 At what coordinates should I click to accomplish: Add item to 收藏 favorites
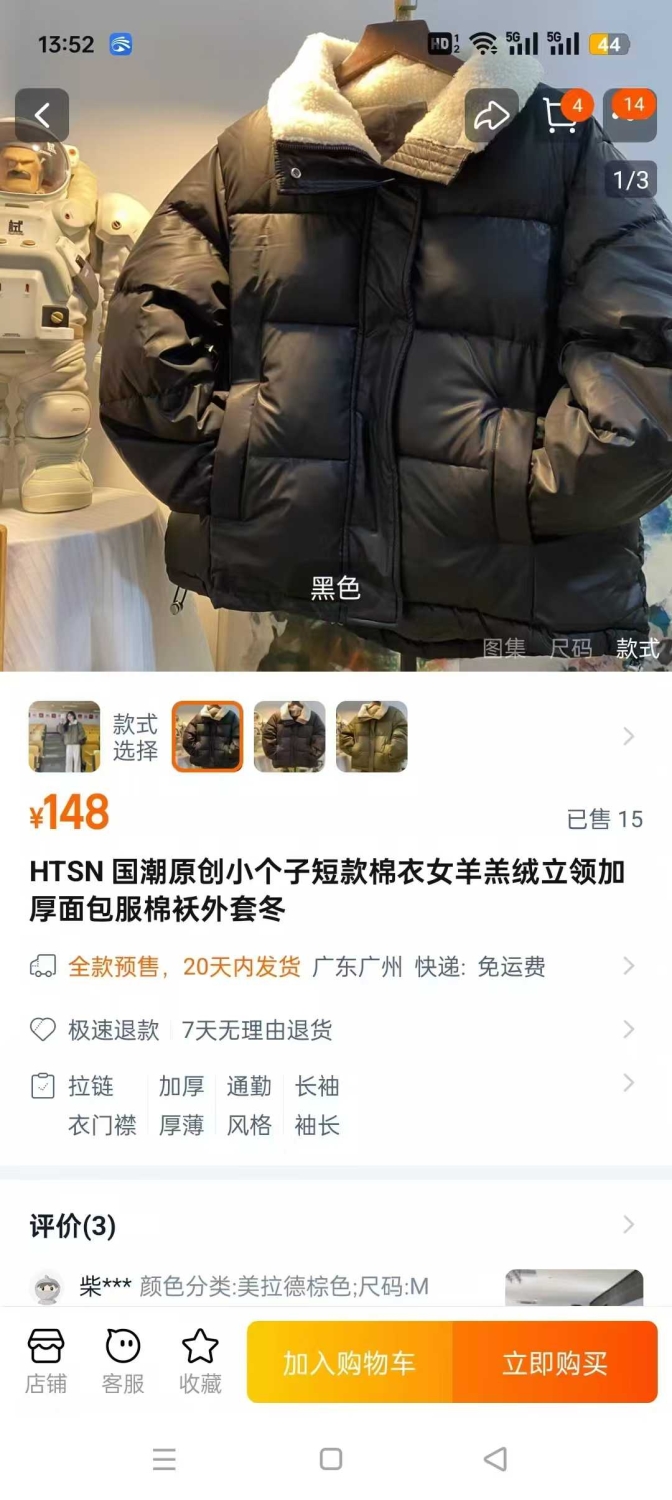[200, 1361]
